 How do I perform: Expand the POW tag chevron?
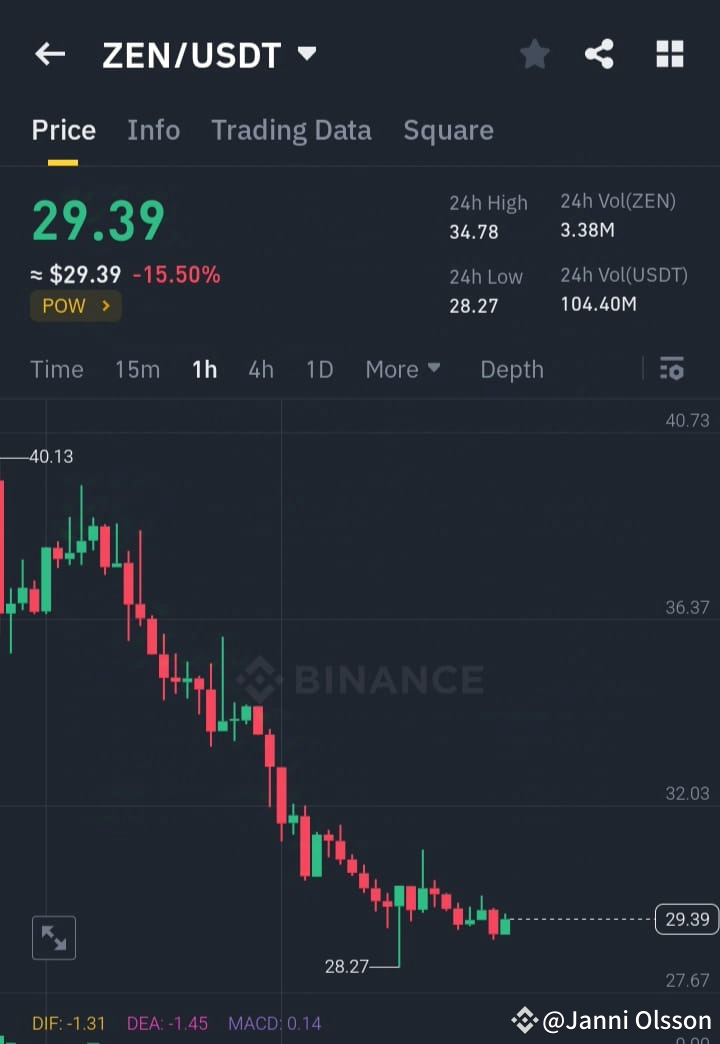(105, 306)
